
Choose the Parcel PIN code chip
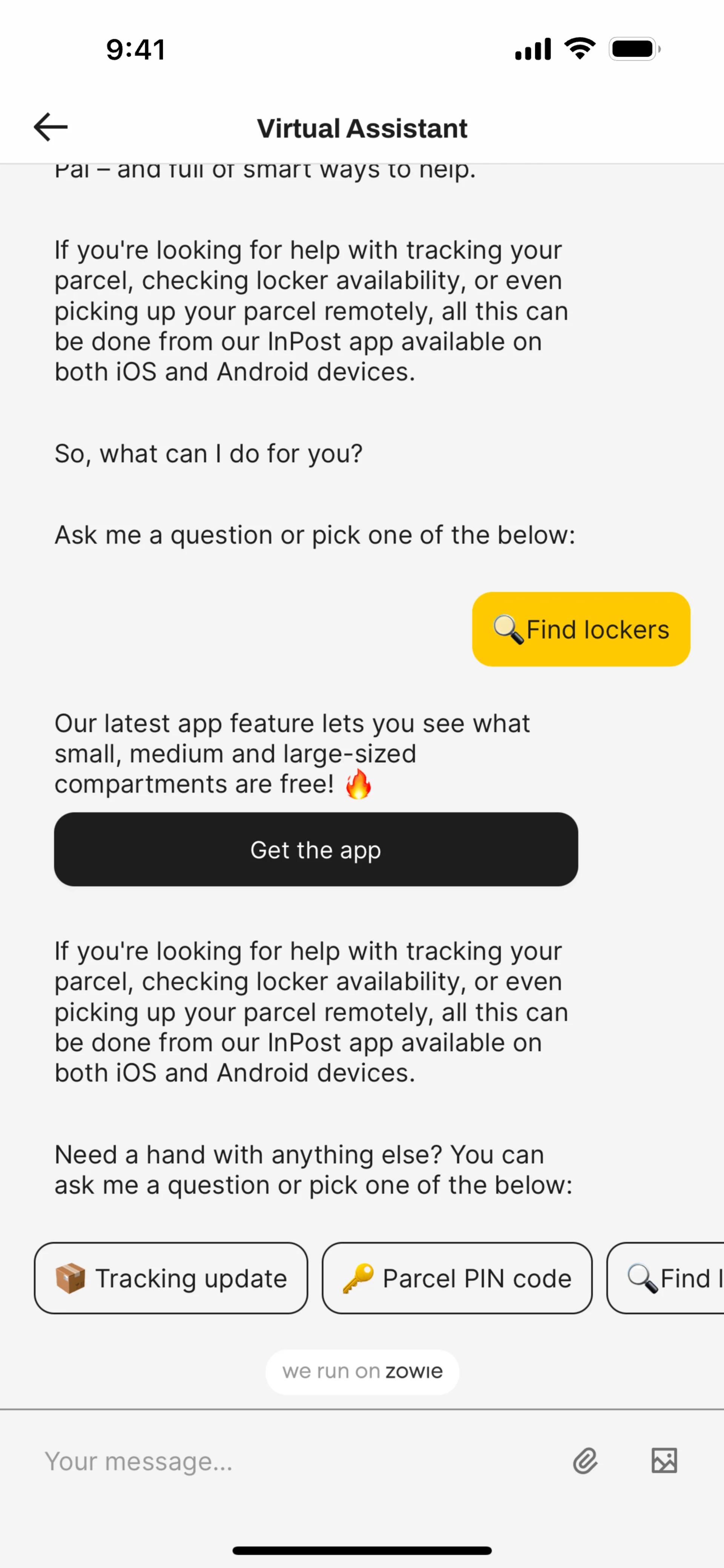coord(457,1278)
